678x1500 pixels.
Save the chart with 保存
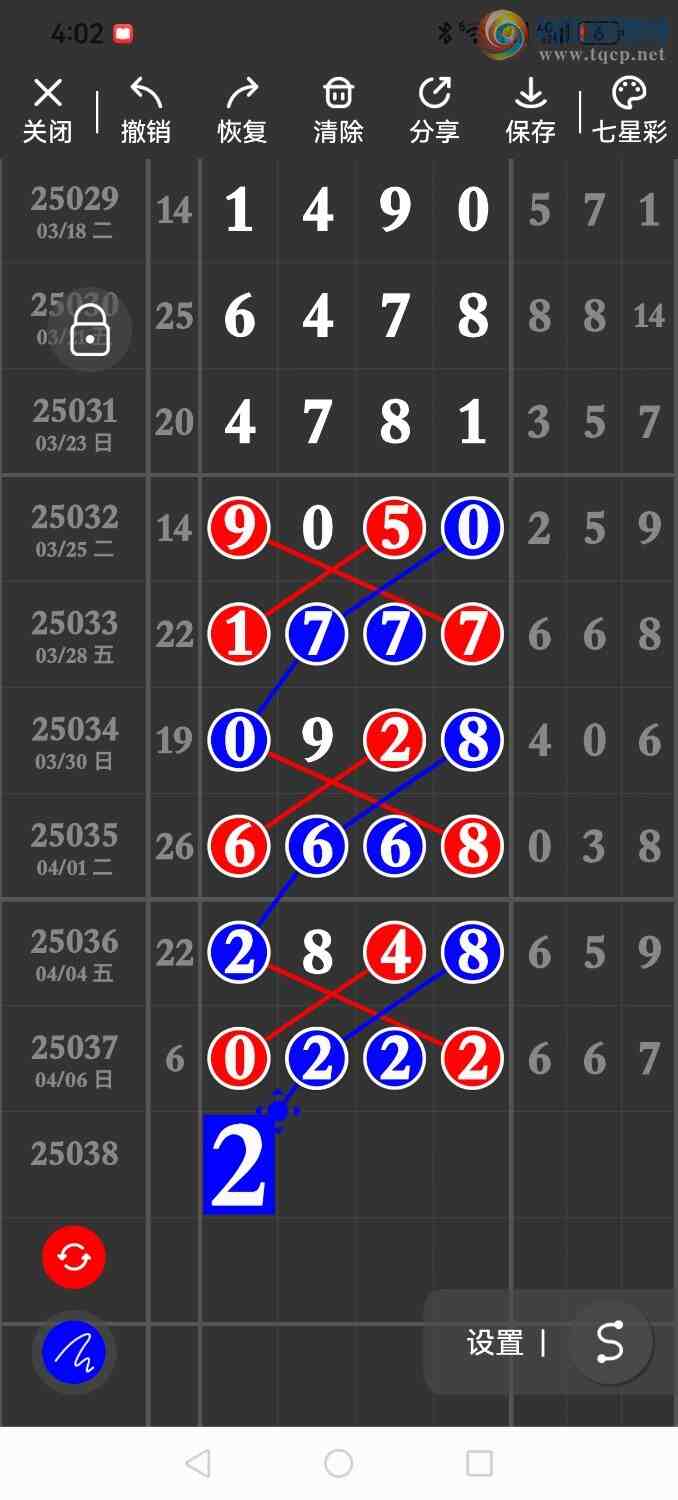(530, 111)
